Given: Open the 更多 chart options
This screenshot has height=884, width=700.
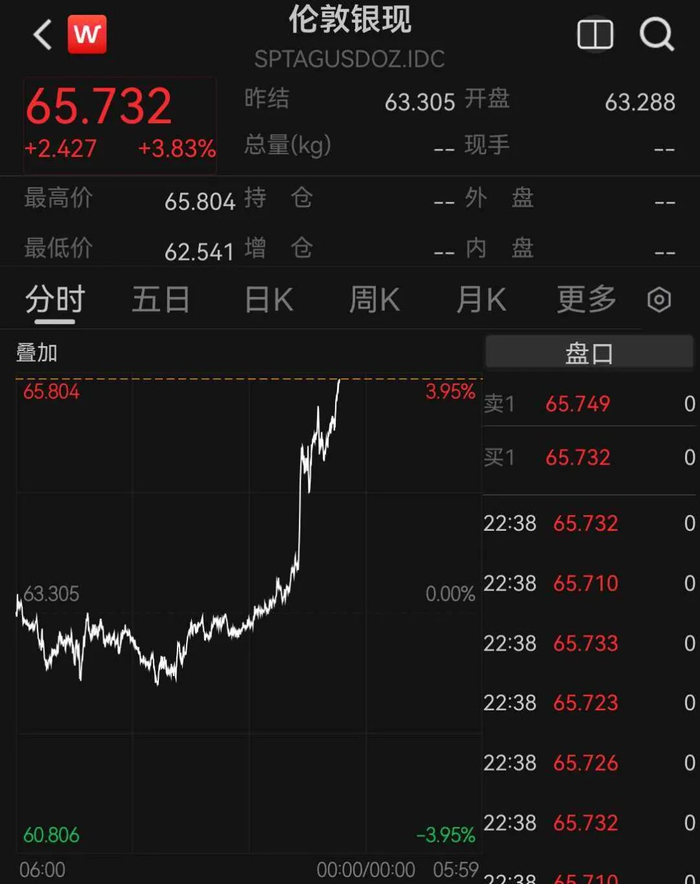Looking at the screenshot, I should (586, 299).
